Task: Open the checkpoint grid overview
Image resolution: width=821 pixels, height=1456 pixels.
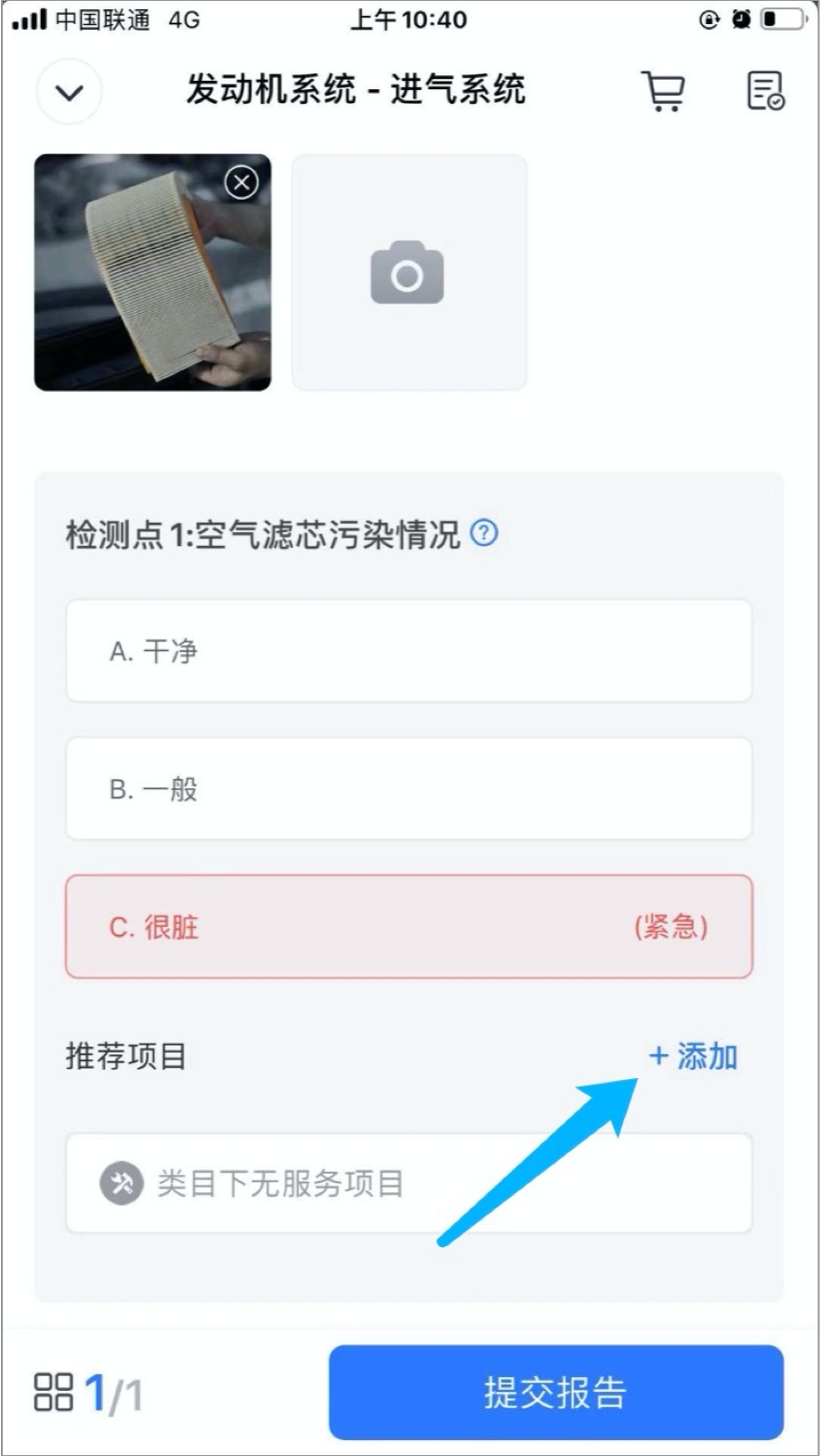Action: pyautogui.click(x=53, y=1393)
